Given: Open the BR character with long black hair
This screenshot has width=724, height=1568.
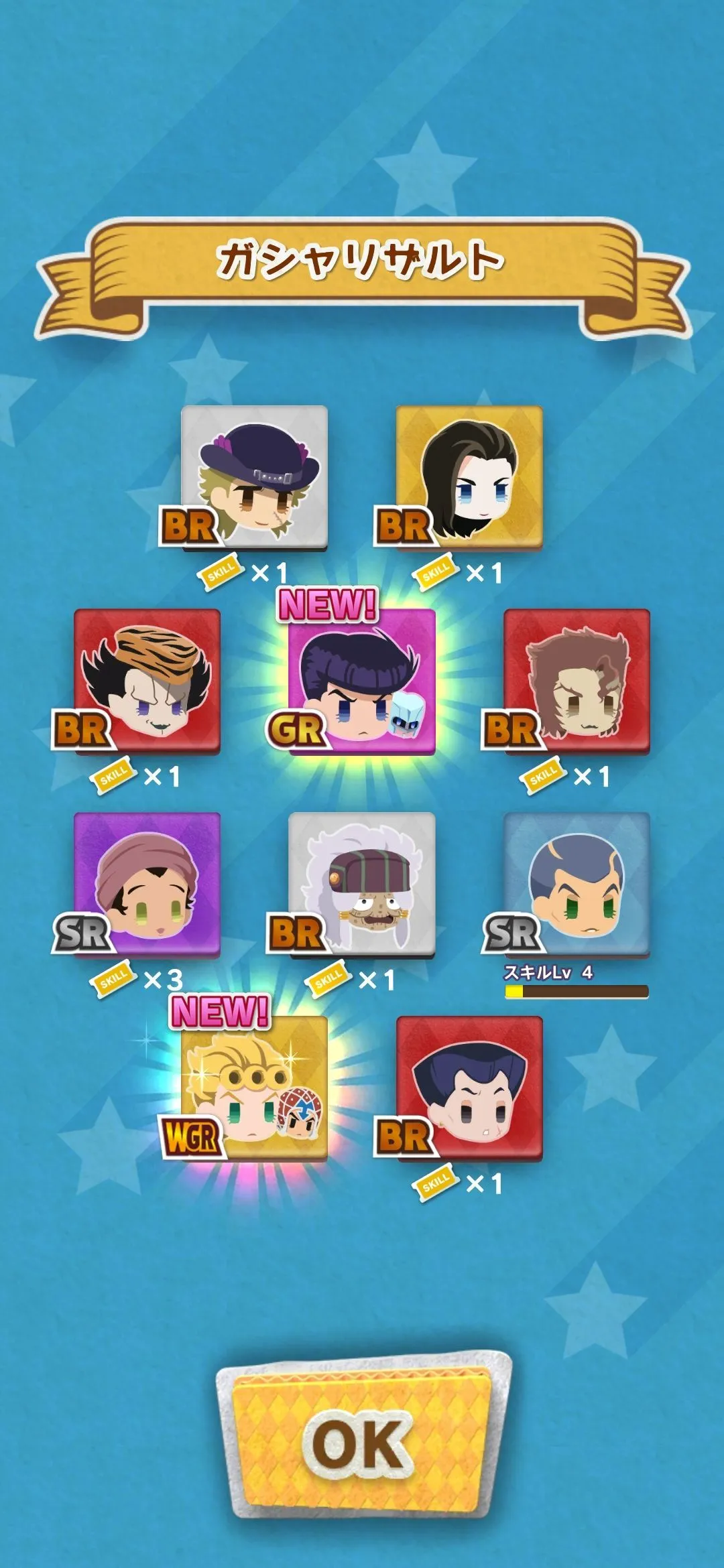Looking at the screenshot, I should 469,477.
